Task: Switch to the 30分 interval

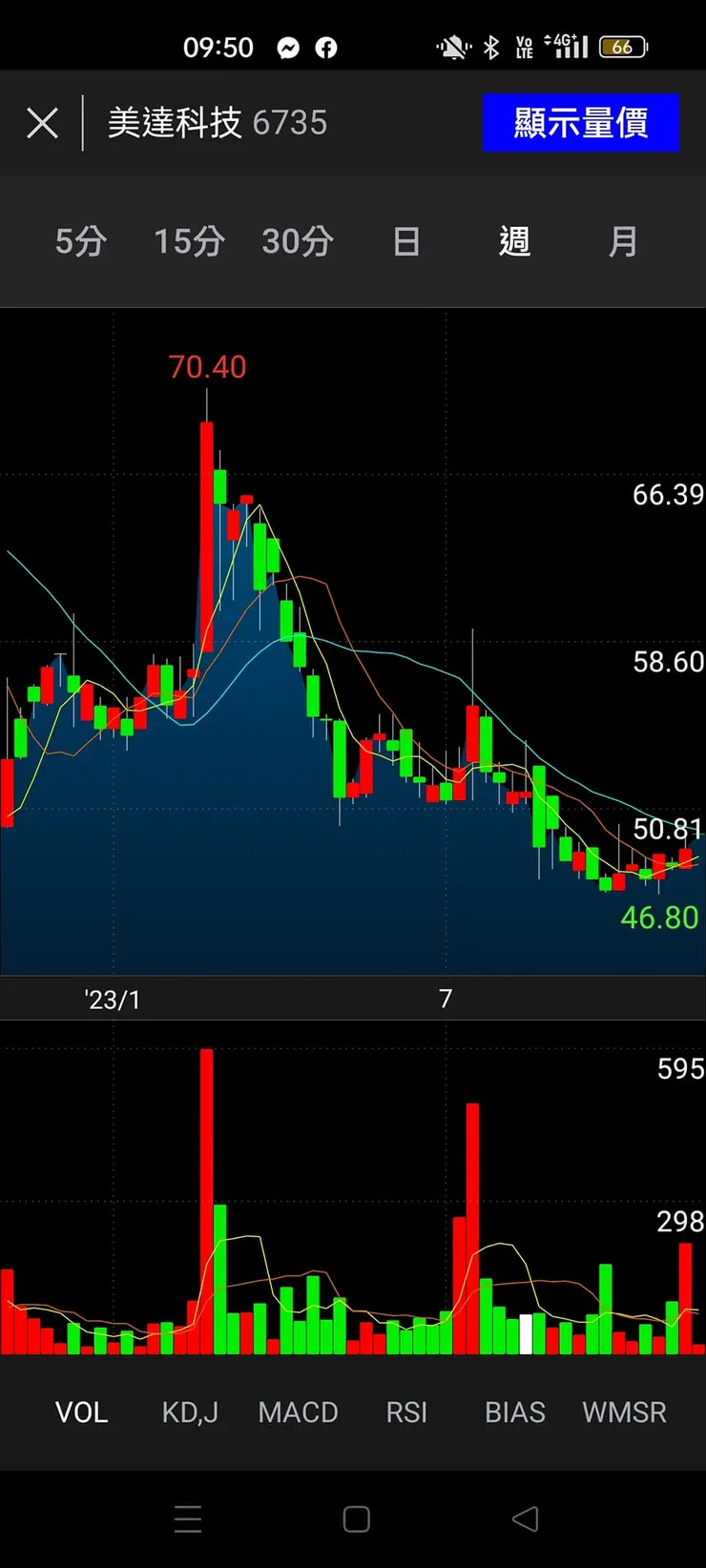Action: (x=298, y=241)
